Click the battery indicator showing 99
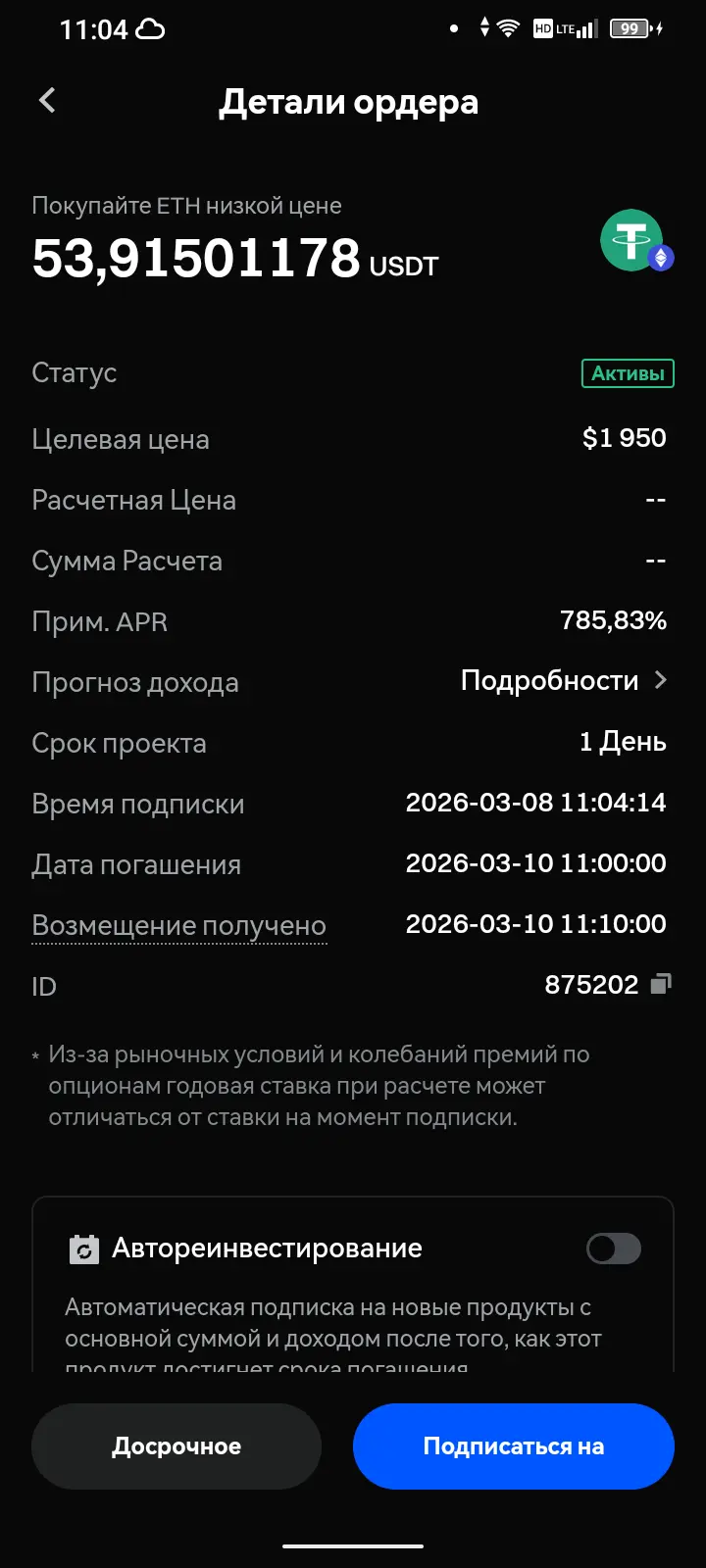Screen dimensions: 706x1568 (x=628, y=28)
